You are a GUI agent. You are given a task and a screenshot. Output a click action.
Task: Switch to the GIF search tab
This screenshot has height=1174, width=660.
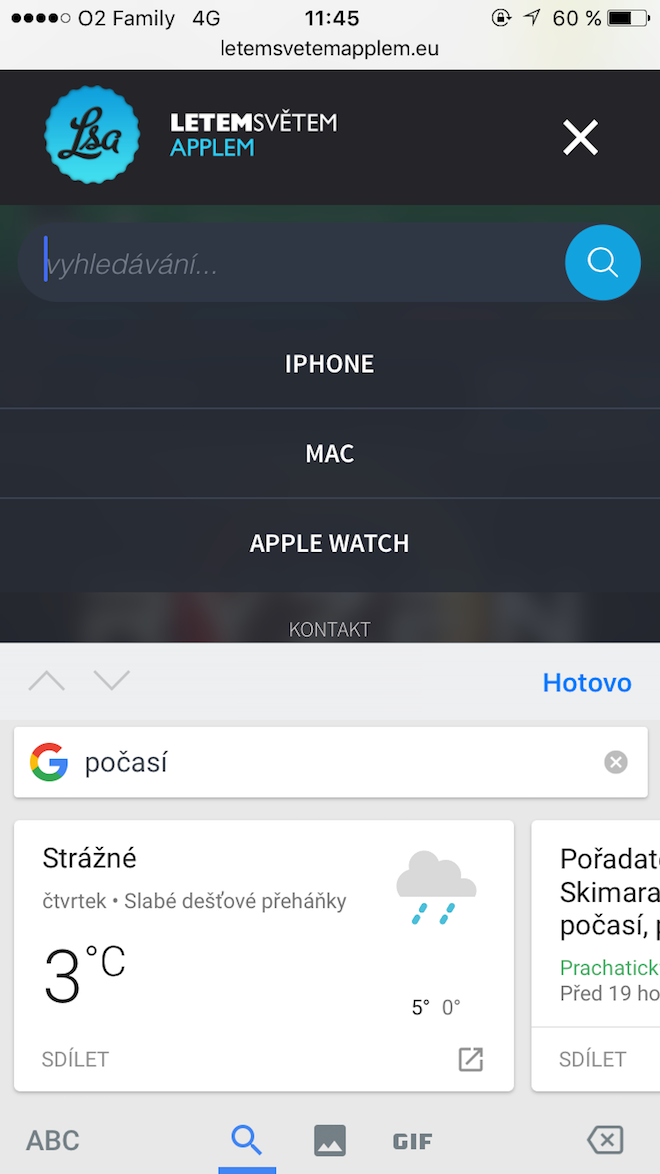click(x=412, y=1140)
